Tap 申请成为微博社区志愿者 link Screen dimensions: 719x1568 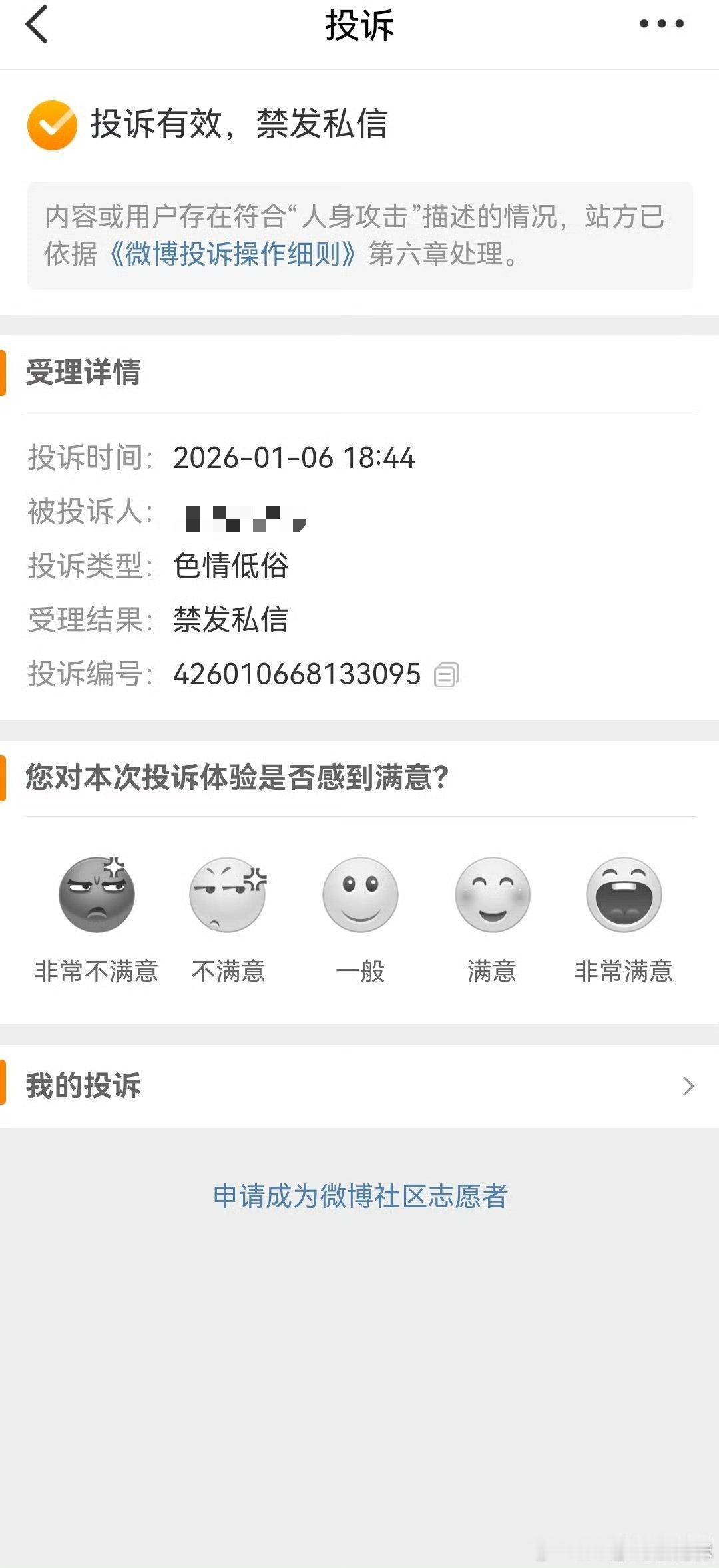click(x=360, y=1196)
